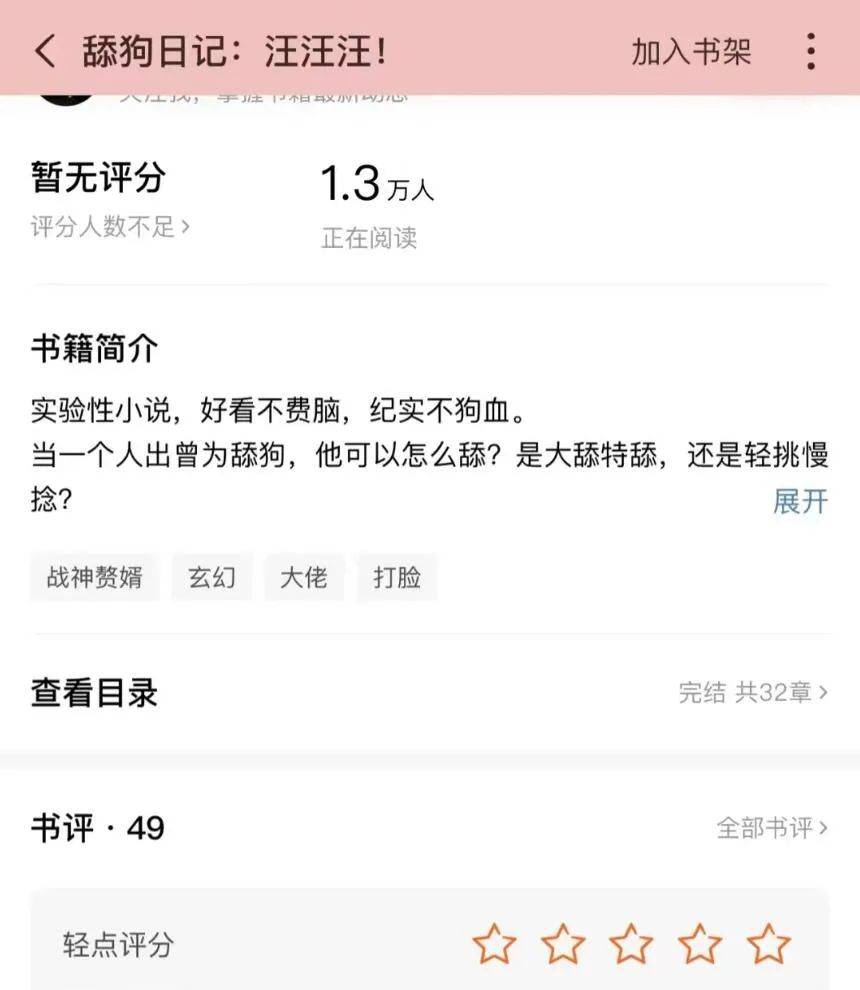860x990 pixels.
Task: Select the 战神赘婿 tag
Action: (94, 577)
